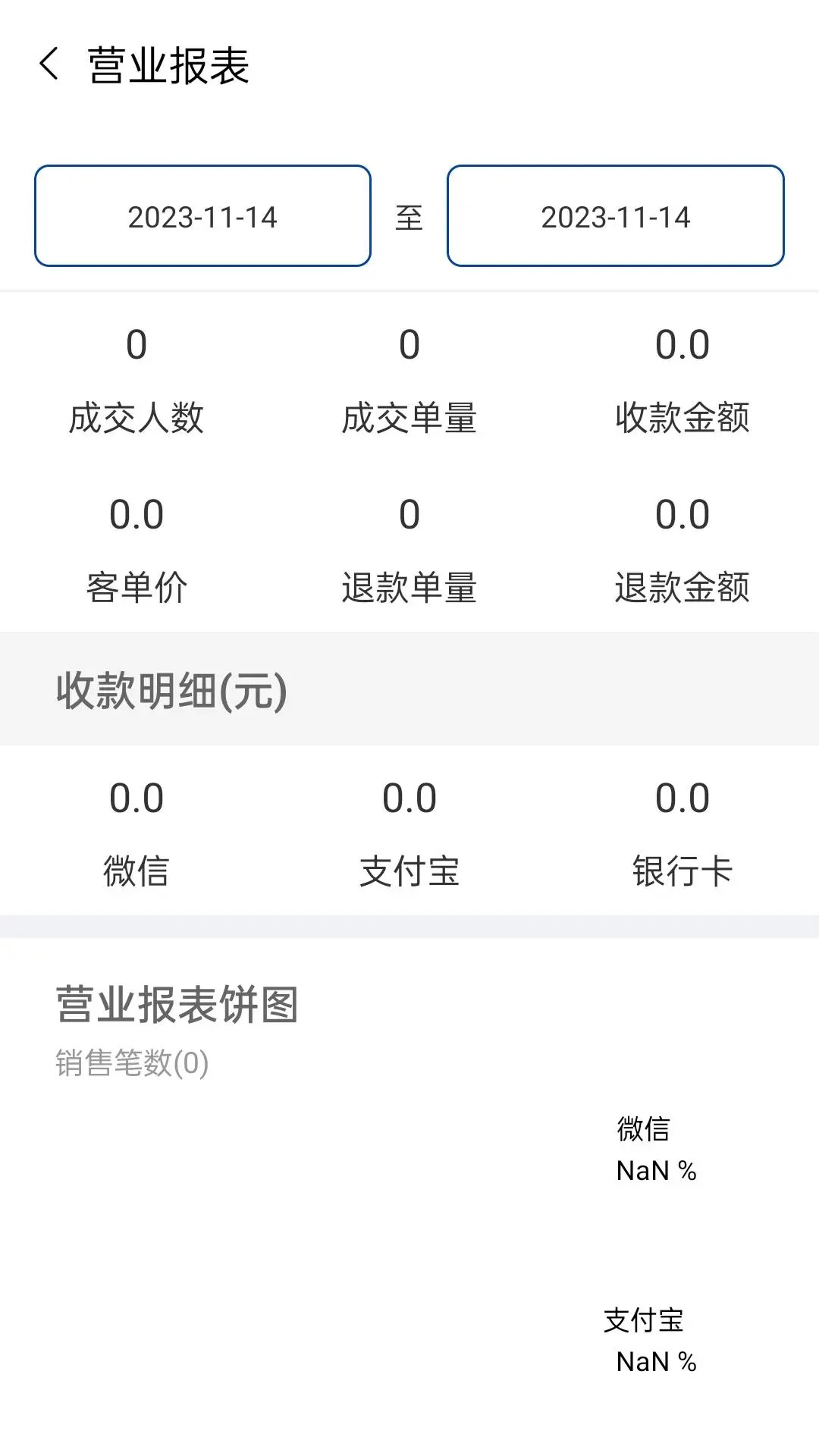Click the 收款金额 value 0.0
This screenshot has height=1456, width=819.
click(682, 345)
